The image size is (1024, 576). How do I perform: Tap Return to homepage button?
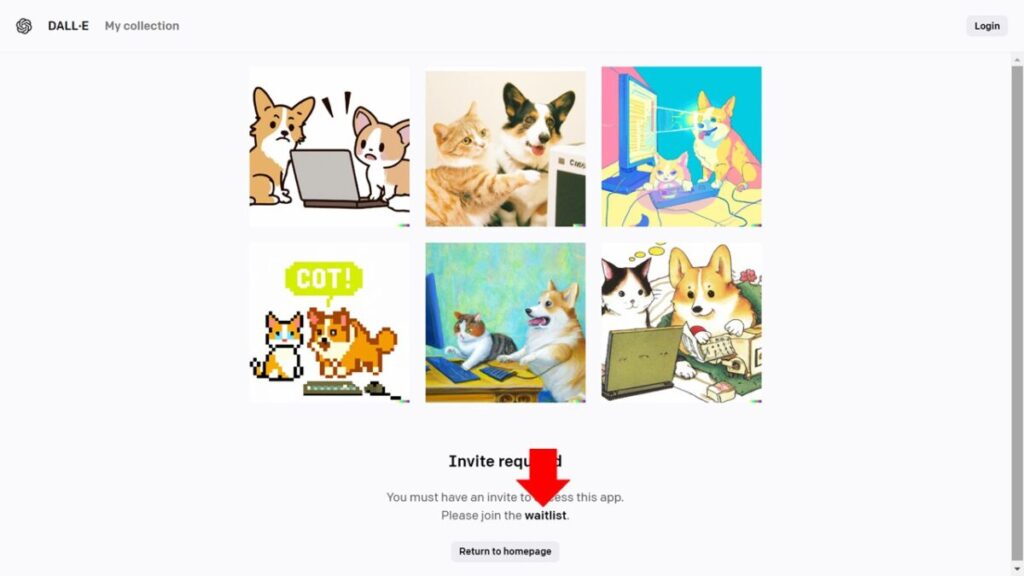(x=505, y=551)
